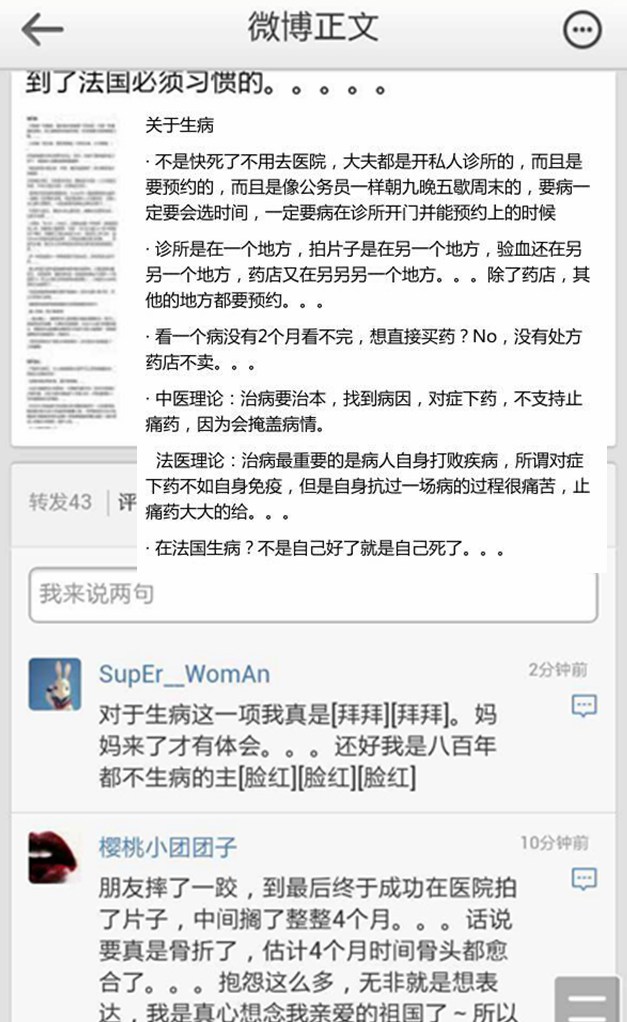Viewport: 627px width, 1022px height.
Task: Reply to SupEr__WomAn's comment via bubble icon
Action: click(584, 705)
